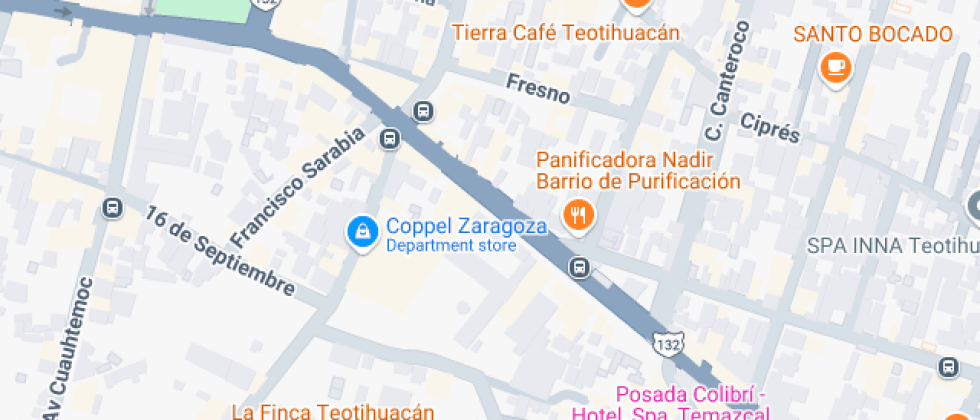Select the Panificadora Nadir restaurant marker
The height and width of the screenshot is (420, 980).
(579, 216)
